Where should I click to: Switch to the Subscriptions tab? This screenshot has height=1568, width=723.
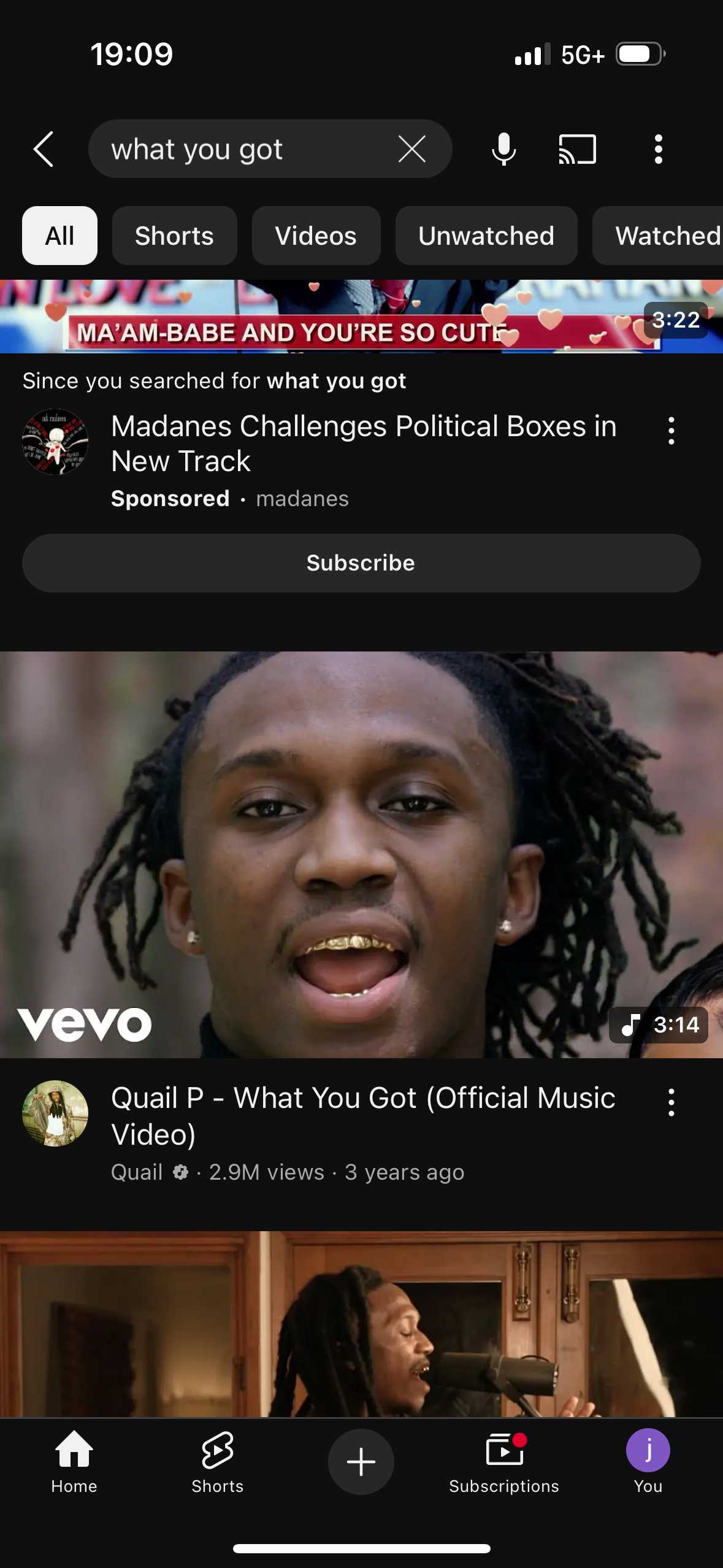pyautogui.click(x=503, y=1461)
